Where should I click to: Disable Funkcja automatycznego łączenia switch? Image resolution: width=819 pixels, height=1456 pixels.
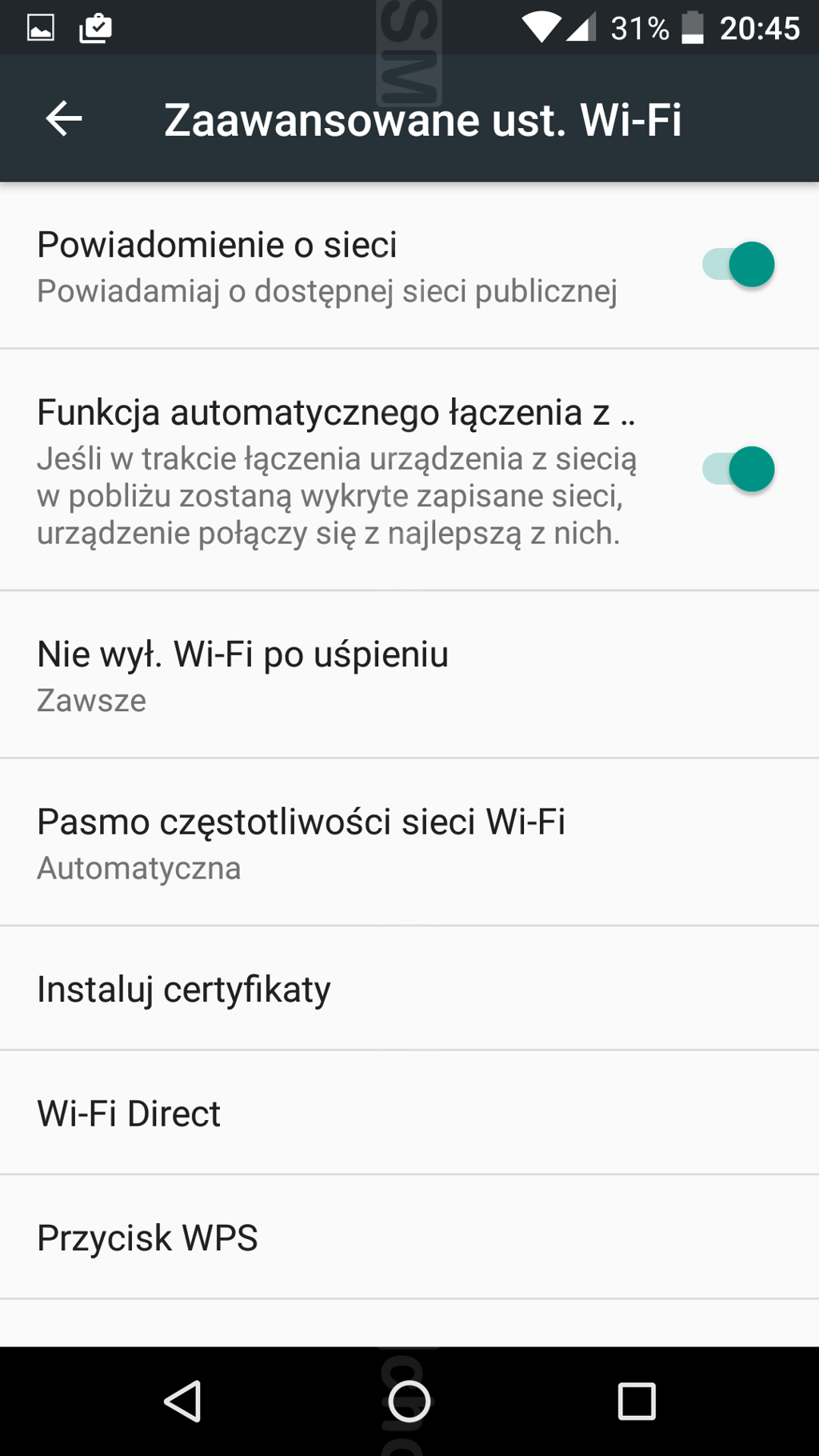(x=738, y=470)
